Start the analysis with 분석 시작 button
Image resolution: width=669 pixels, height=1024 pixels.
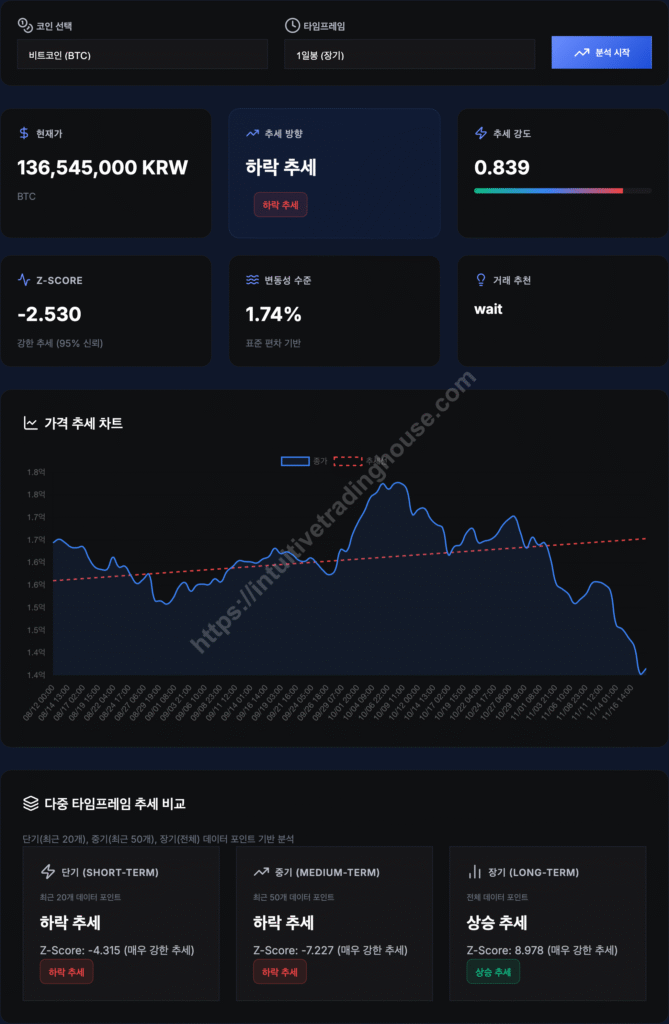pos(601,52)
